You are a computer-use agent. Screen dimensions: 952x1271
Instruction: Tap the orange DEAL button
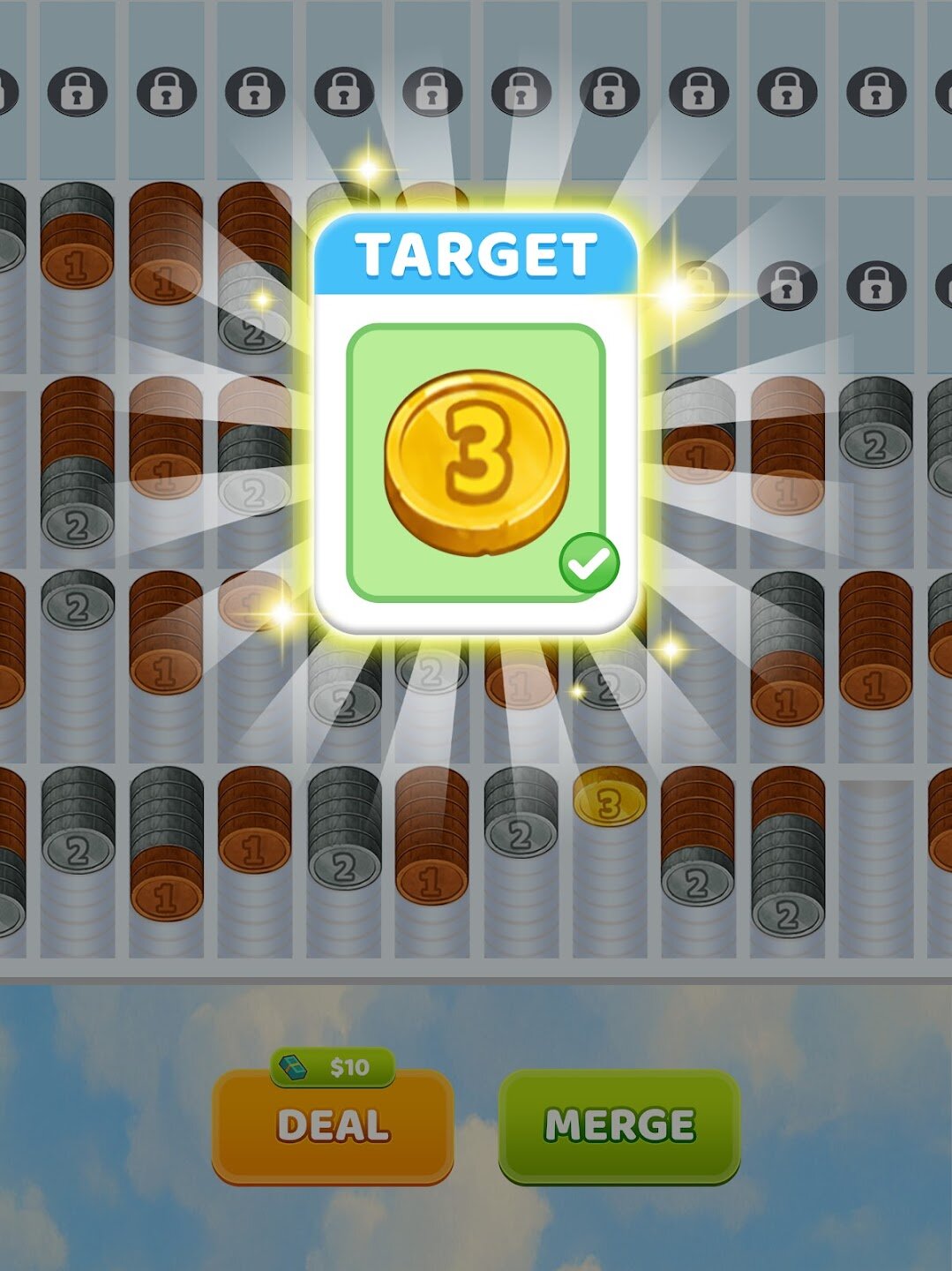(333, 1125)
